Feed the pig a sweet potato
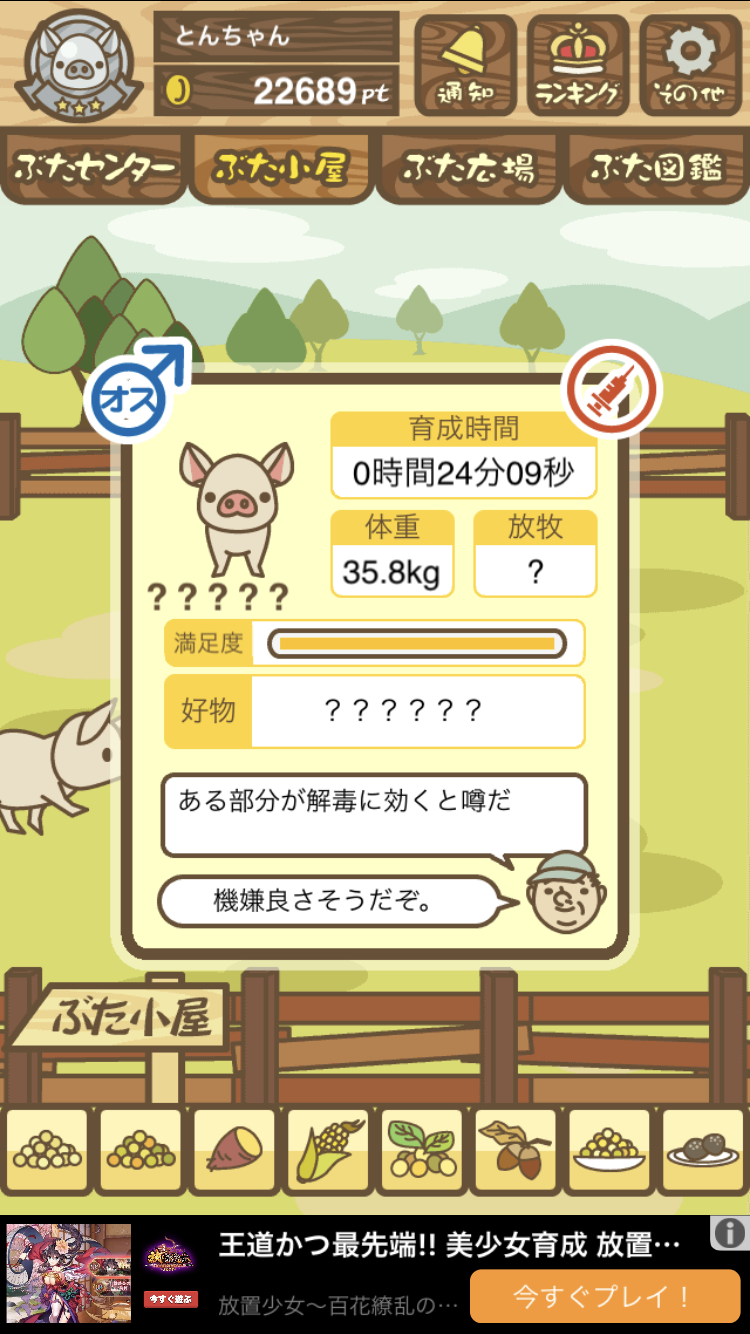 click(x=233, y=1151)
